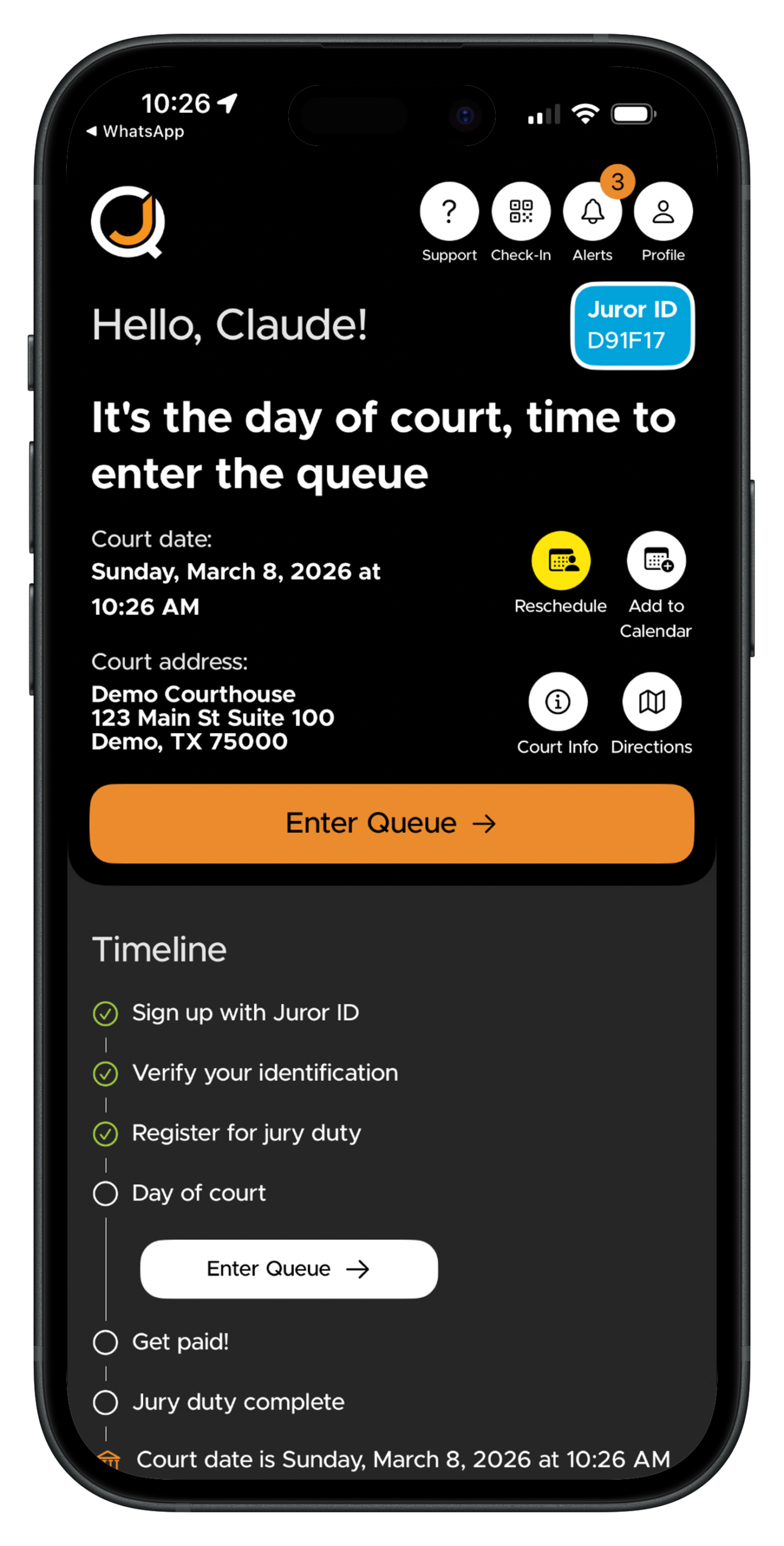Open the Alerts bell

592,212
